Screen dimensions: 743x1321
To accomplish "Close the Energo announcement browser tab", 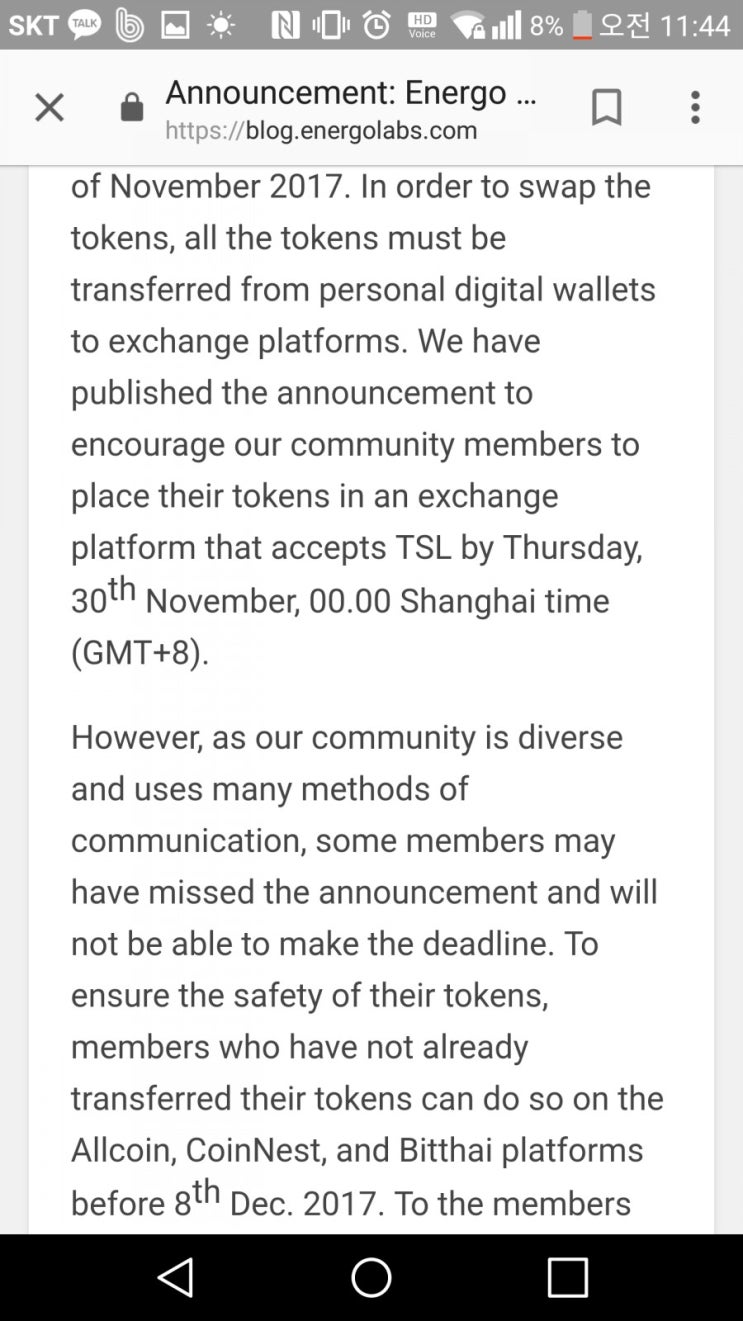I will coord(49,107).
